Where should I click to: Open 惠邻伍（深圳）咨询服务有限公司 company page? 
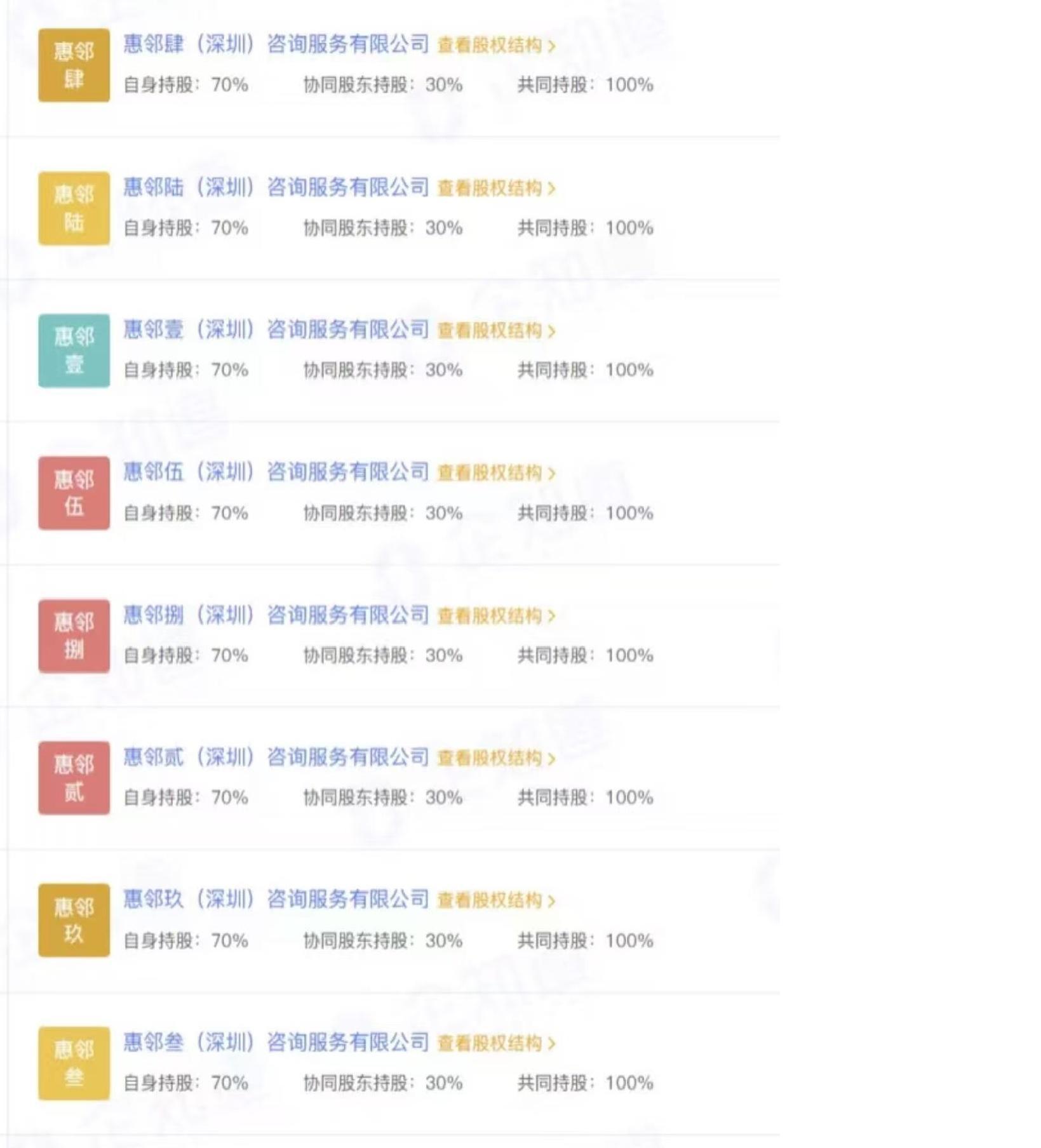[276, 472]
